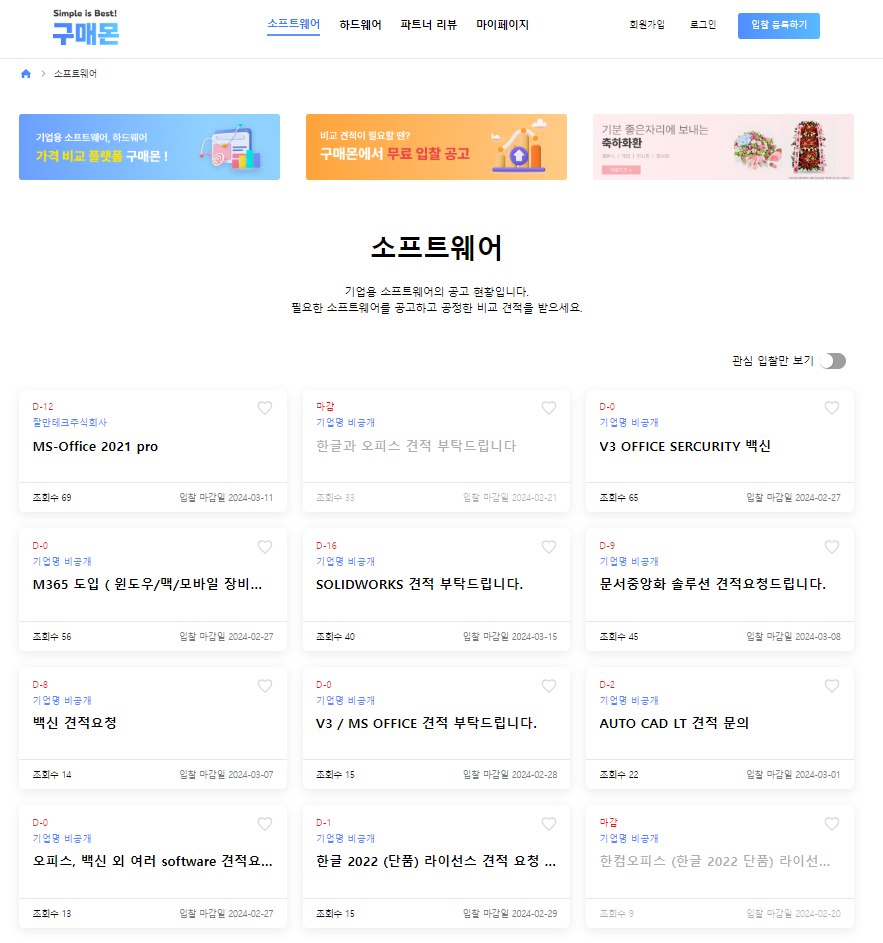The width and height of the screenshot is (883, 943).
Task: Open the 축하화환 banner
Action: tap(723, 147)
